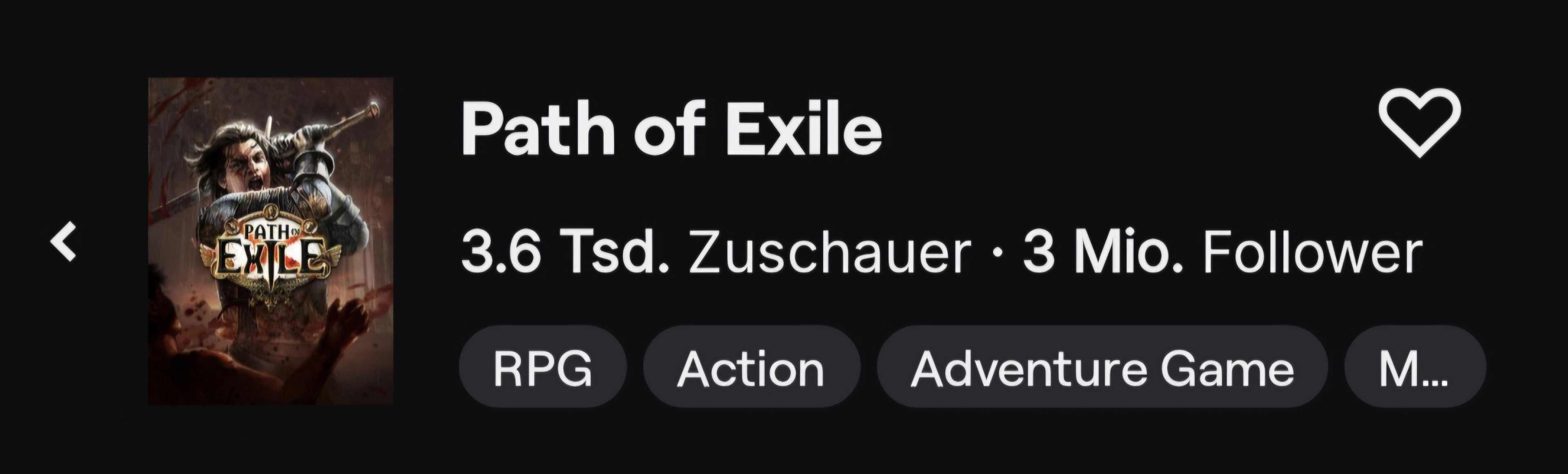This screenshot has width=1568, height=474.
Task: Open the Adventure Game tag
Action: pyautogui.click(x=1101, y=367)
